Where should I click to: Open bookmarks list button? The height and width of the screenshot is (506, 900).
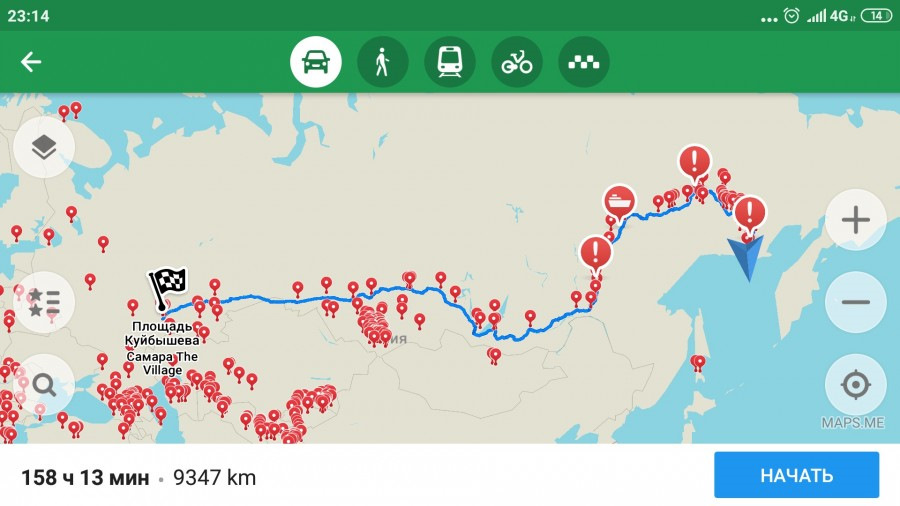point(44,302)
